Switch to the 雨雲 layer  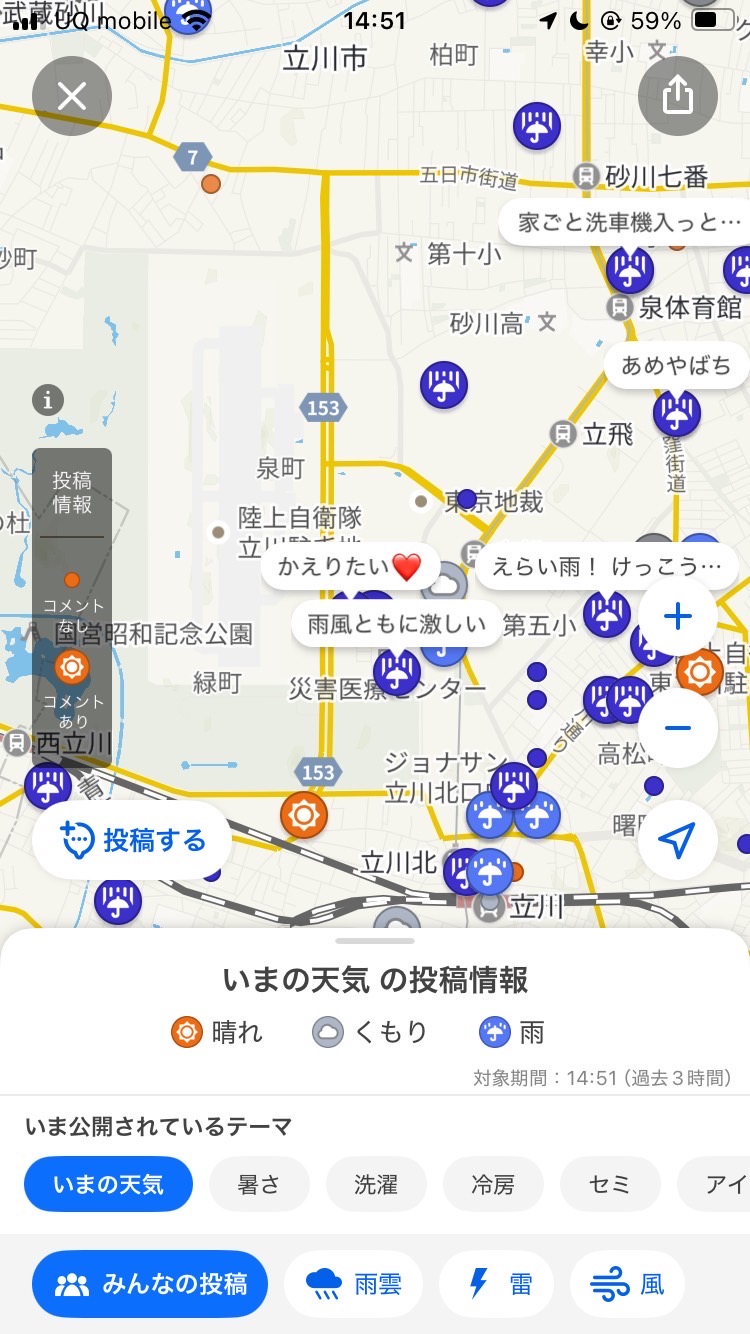354,1284
